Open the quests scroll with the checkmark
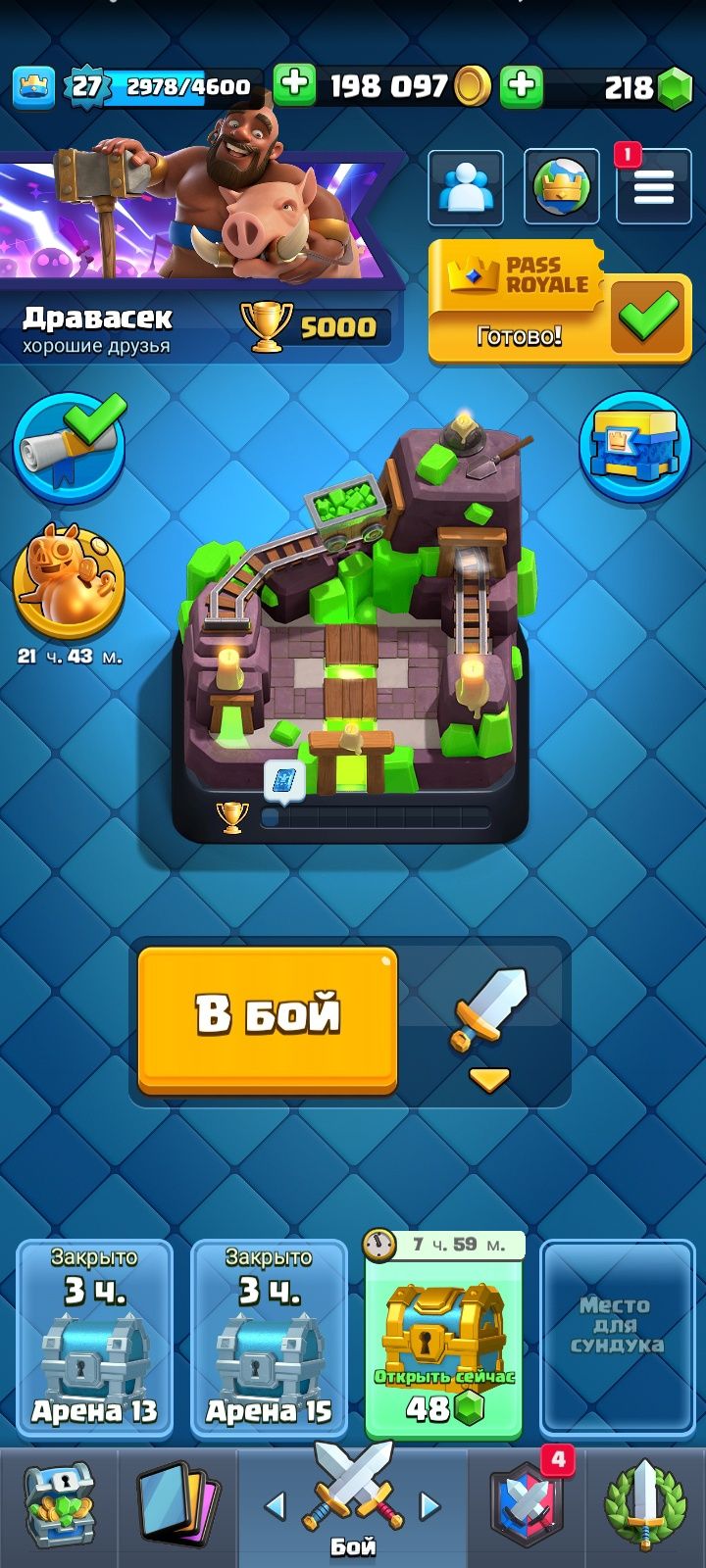 tap(70, 449)
